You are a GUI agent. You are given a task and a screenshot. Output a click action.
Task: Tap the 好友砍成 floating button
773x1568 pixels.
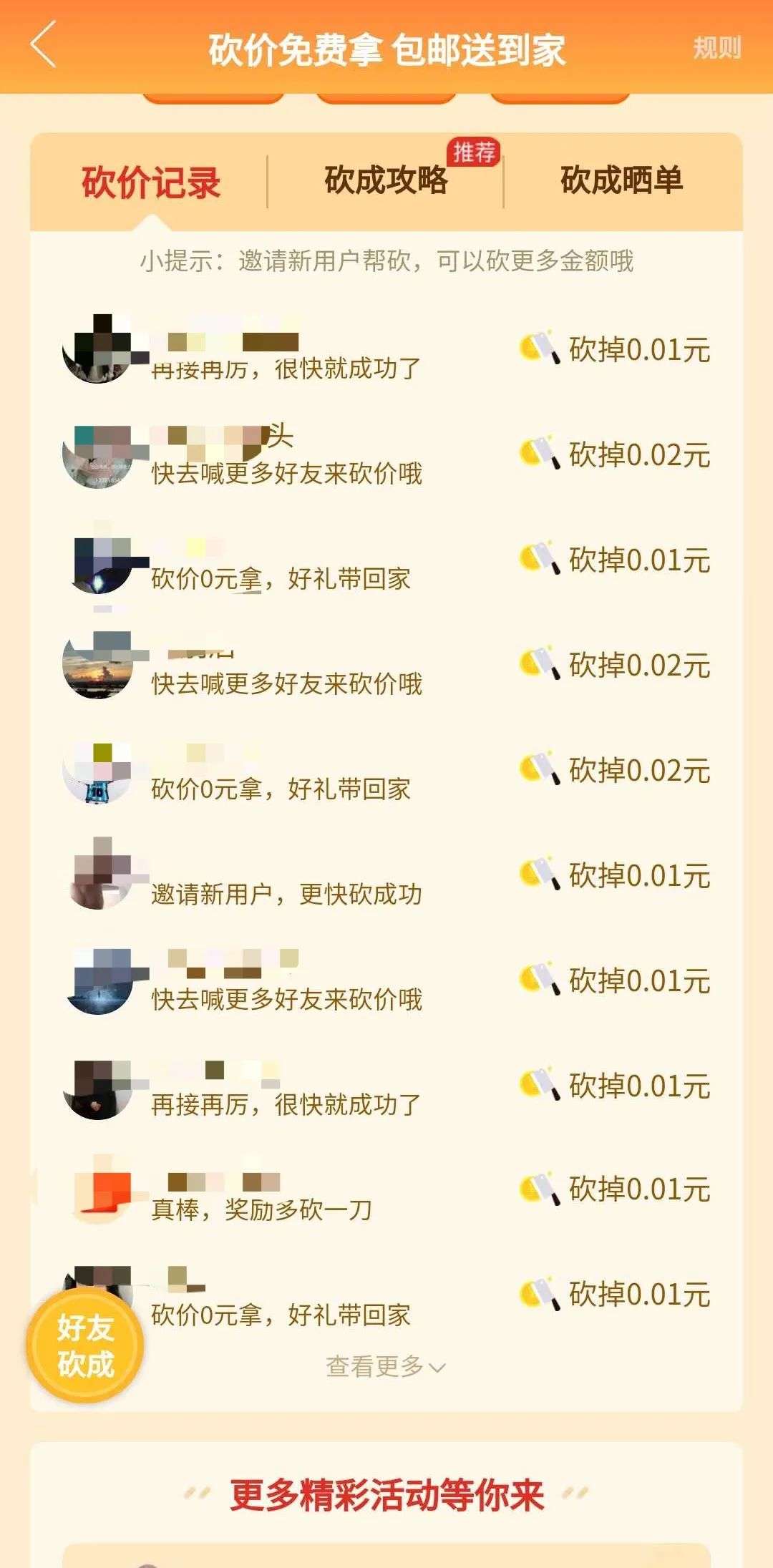[85, 1345]
